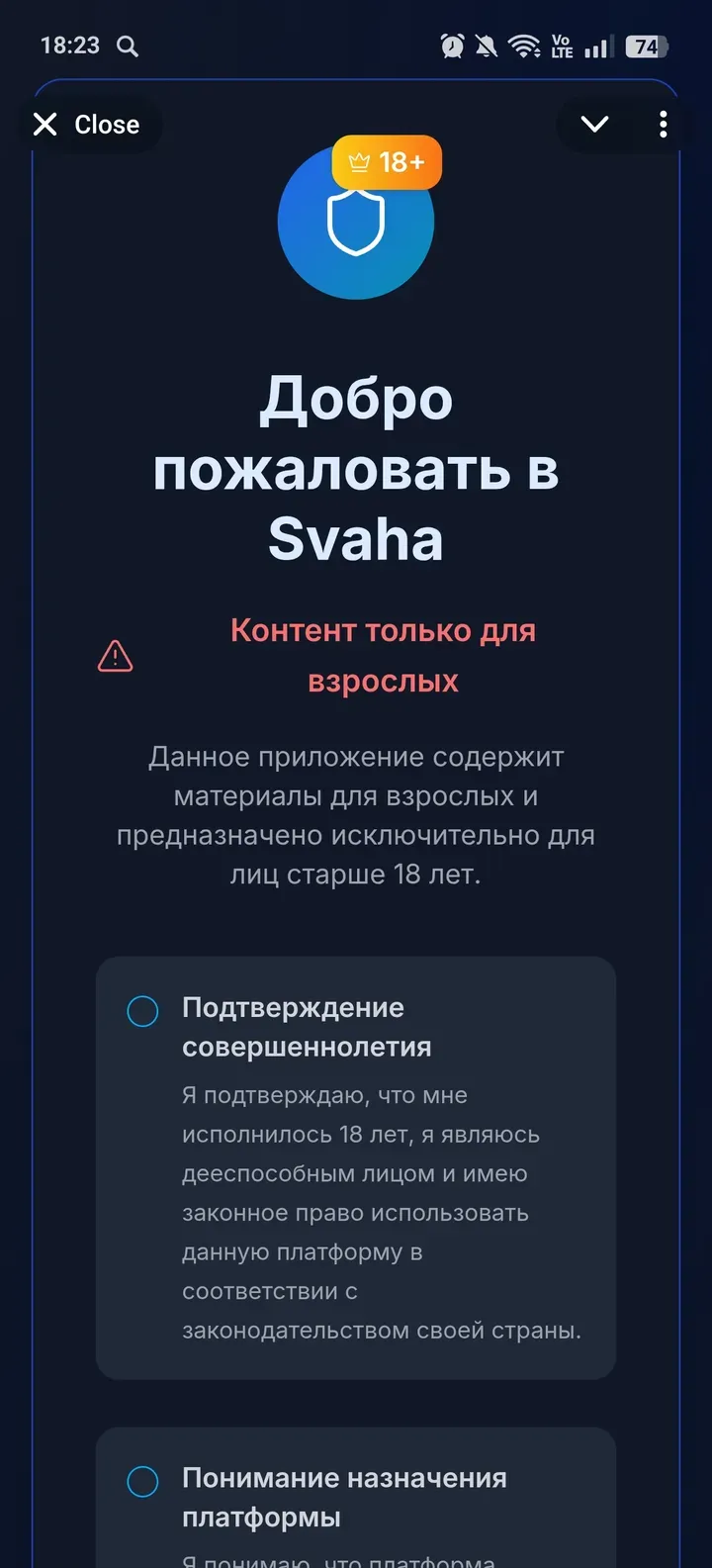The image size is (712, 1568).
Task: Tap the Wi-Fi signal icon
Action: 525,46
